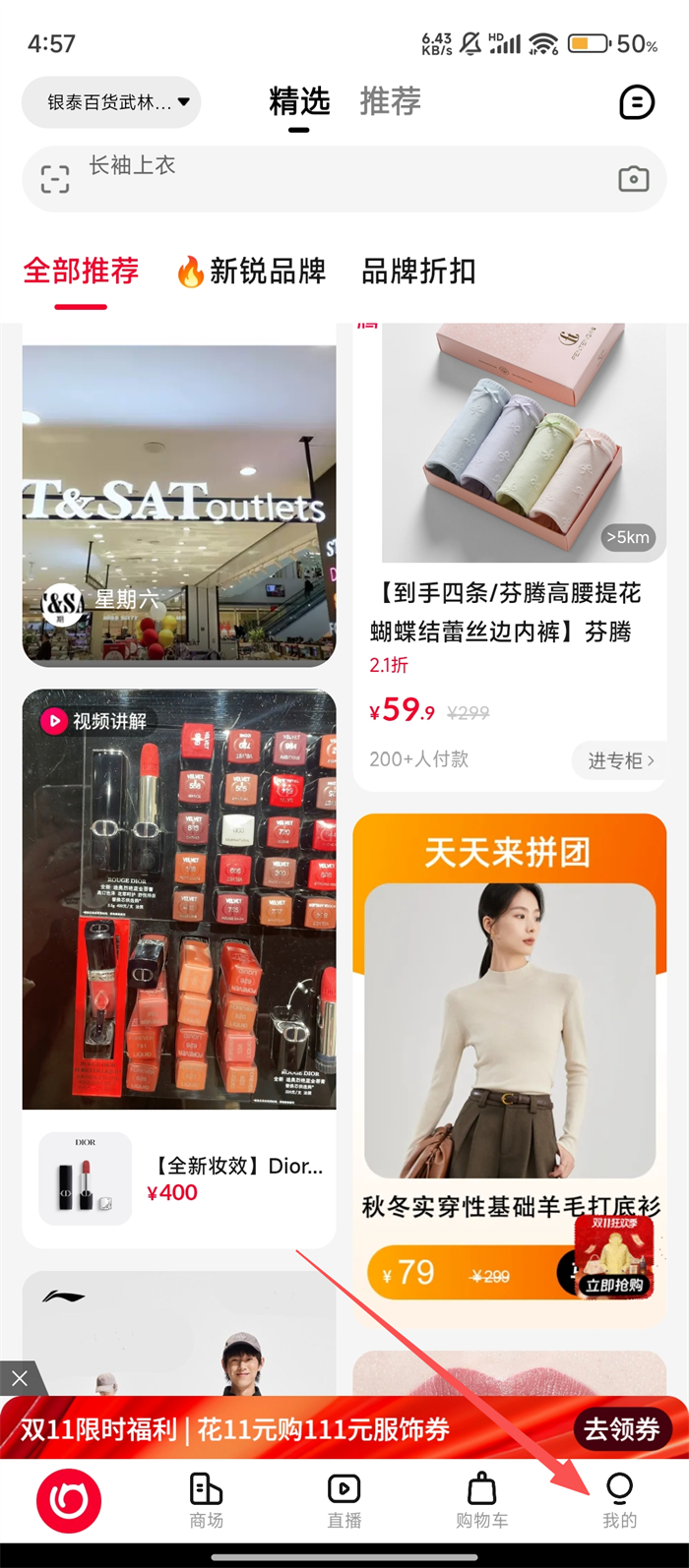
Task: Select the 精选 tab
Action: coord(299,102)
